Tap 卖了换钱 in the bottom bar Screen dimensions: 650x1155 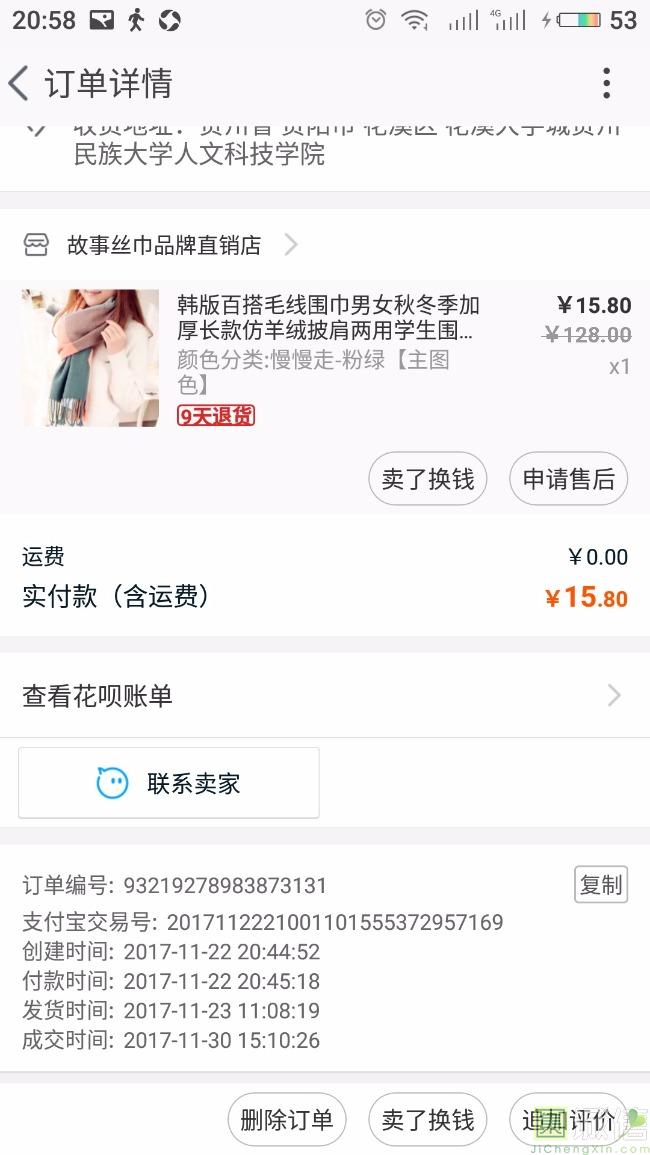428,1120
